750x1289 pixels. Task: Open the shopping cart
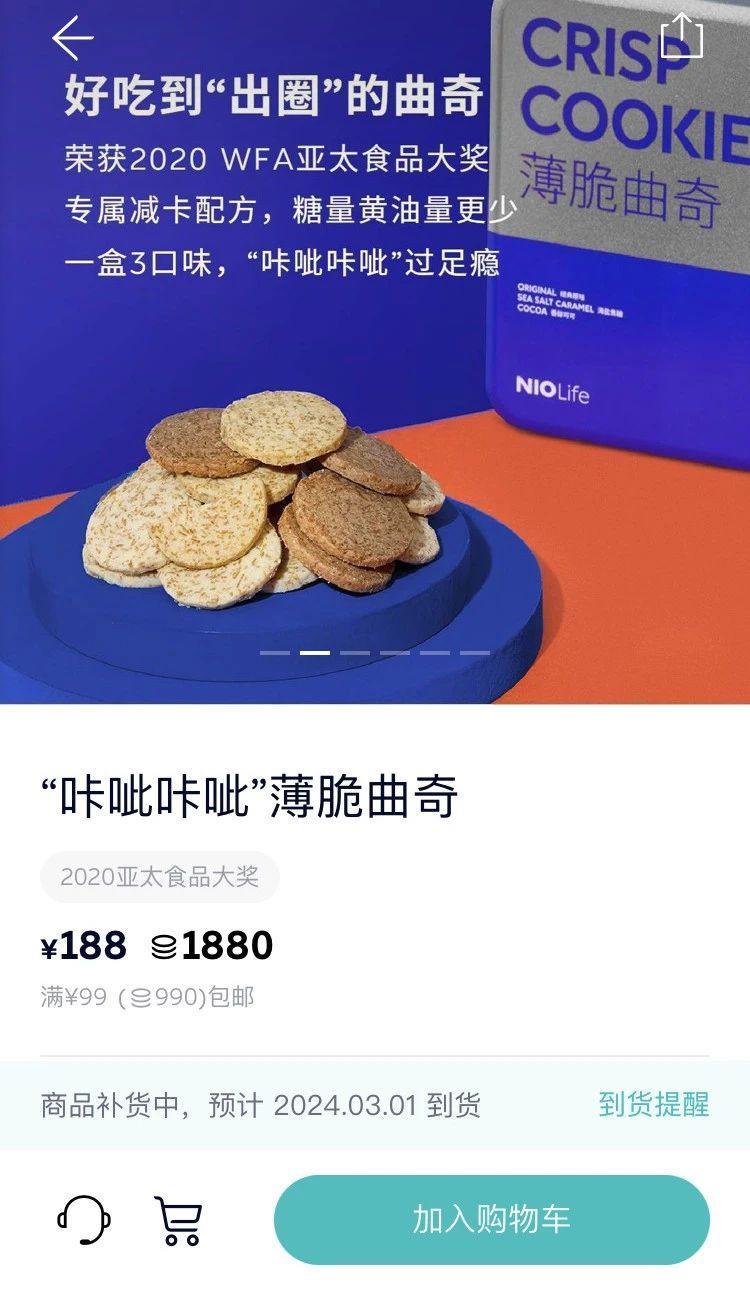pos(178,1219)
